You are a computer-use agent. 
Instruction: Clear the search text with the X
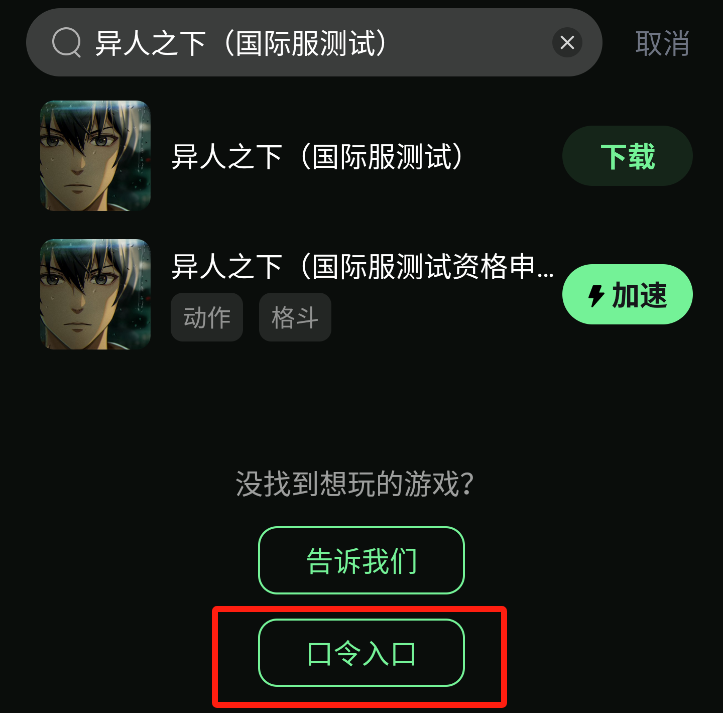(x=567, y=43)
